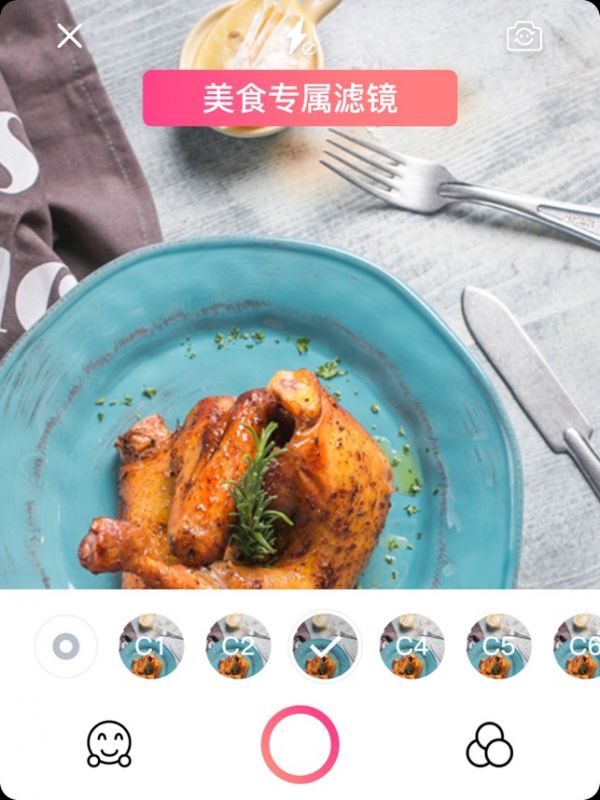Open the beauty face effects
This screenshot has height=800, width=600.
coord(109,745)
